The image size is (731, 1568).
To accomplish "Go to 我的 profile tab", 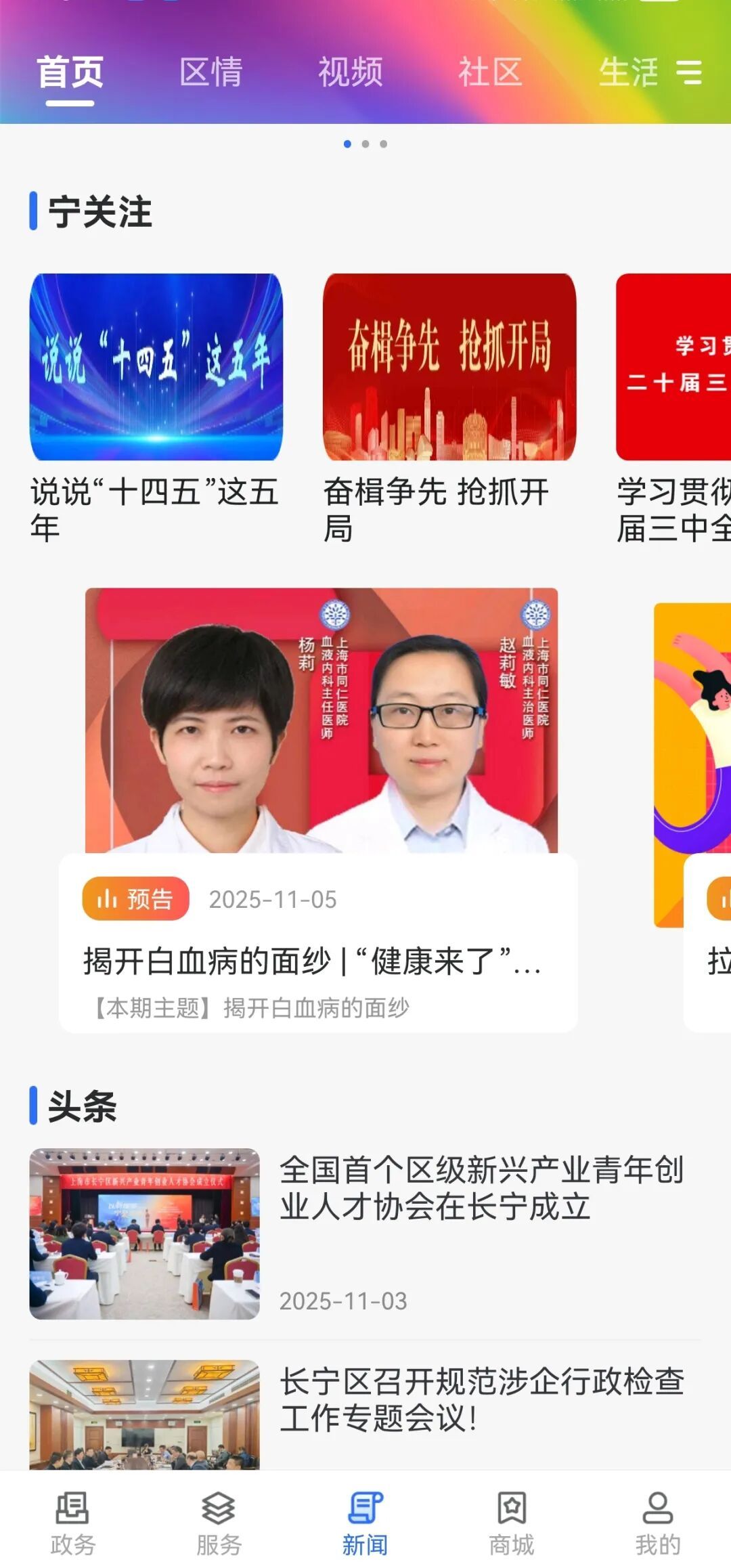I will tap(657, 1523).
